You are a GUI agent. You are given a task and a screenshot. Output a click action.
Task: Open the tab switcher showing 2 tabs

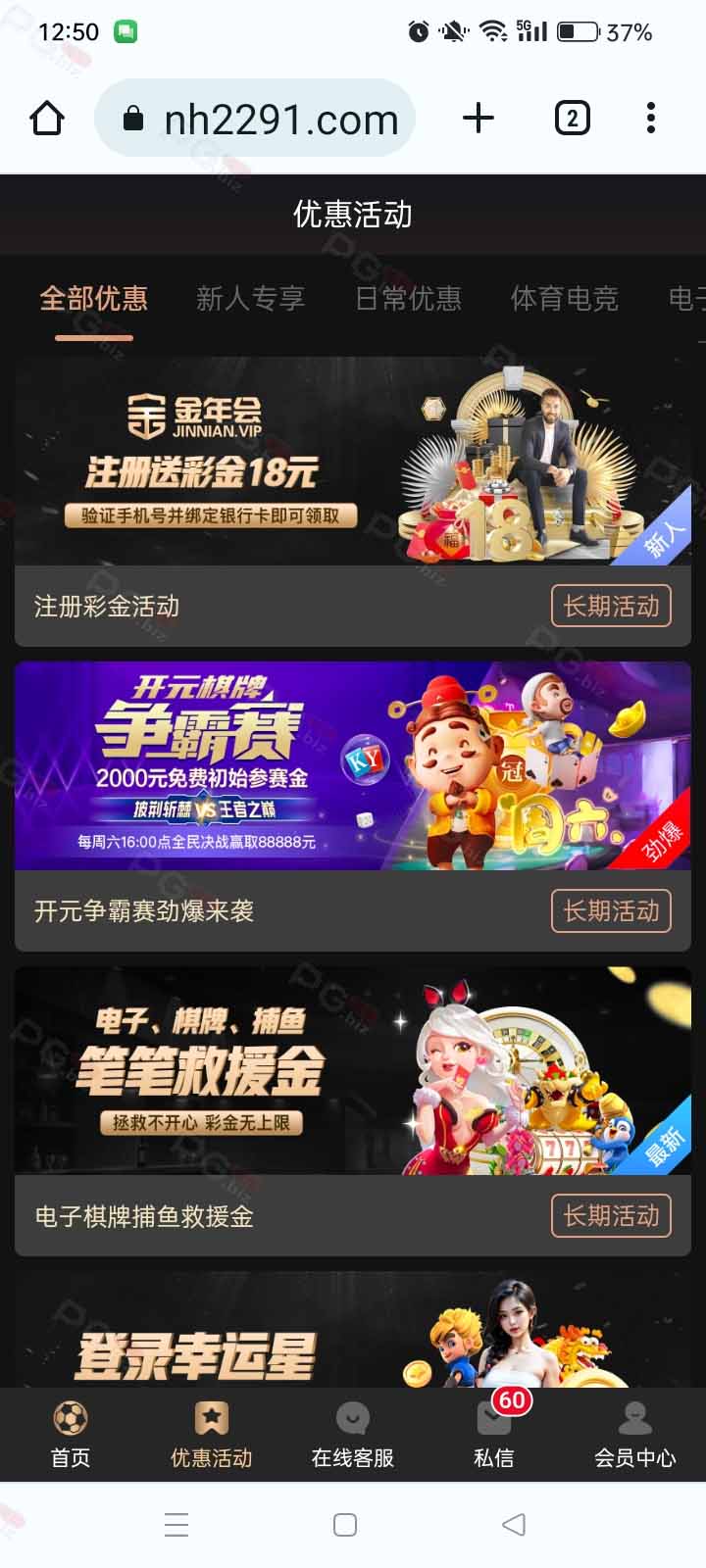(x=572, y=119)
